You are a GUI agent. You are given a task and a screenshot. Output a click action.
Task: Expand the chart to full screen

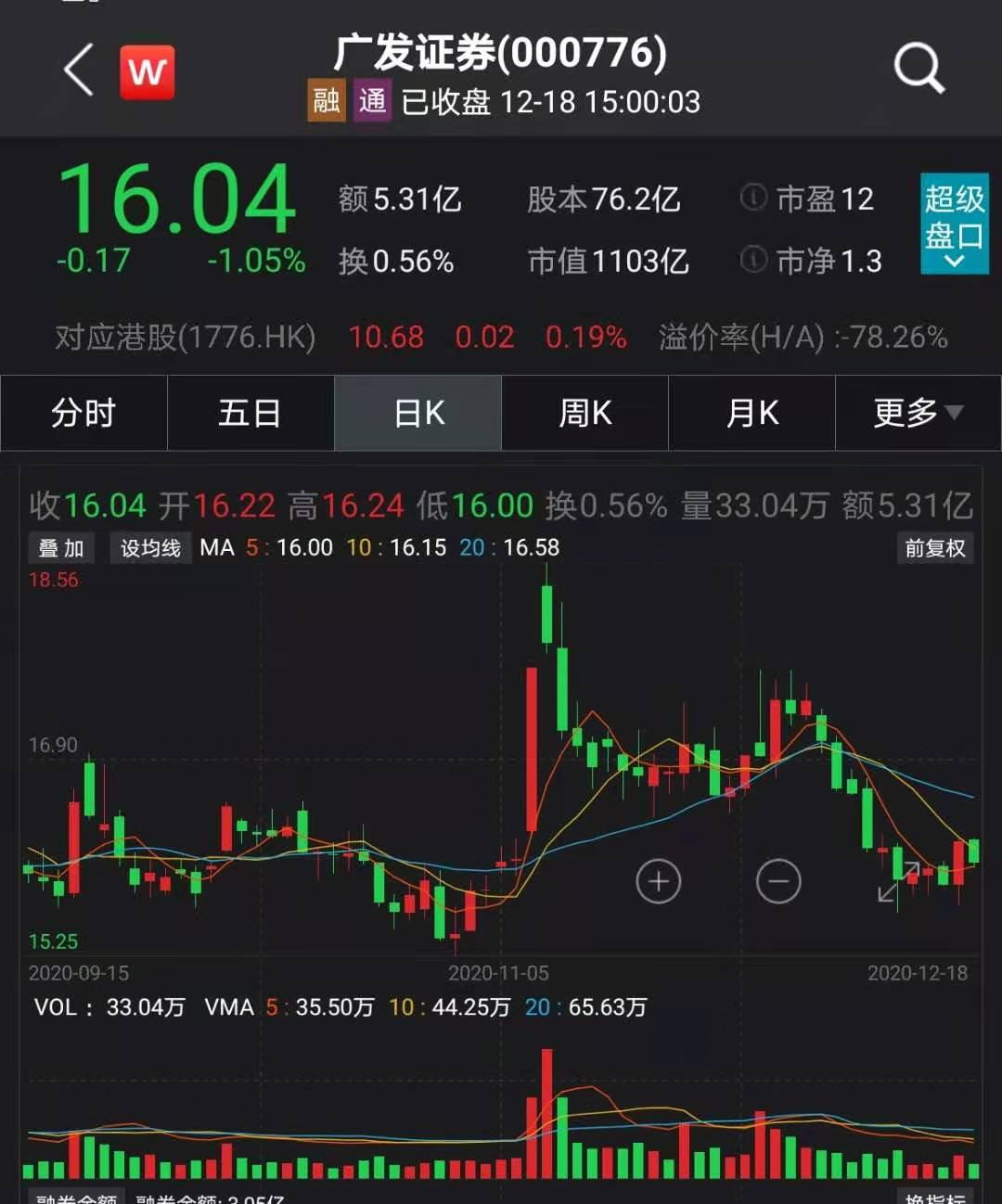898,882
